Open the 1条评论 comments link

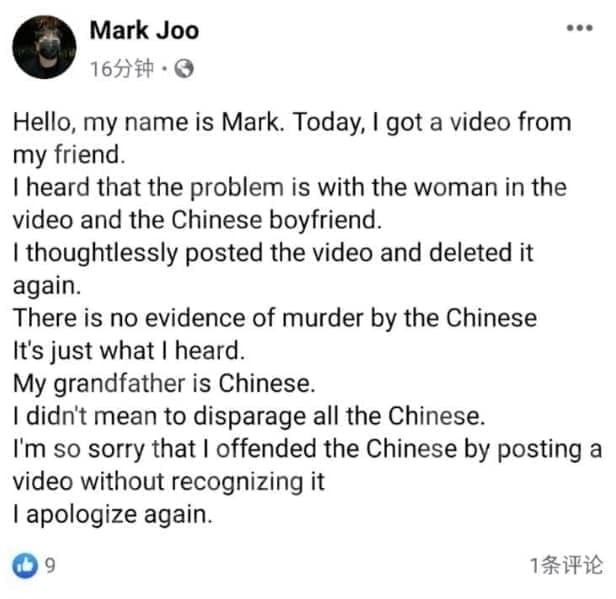[565, 565]
